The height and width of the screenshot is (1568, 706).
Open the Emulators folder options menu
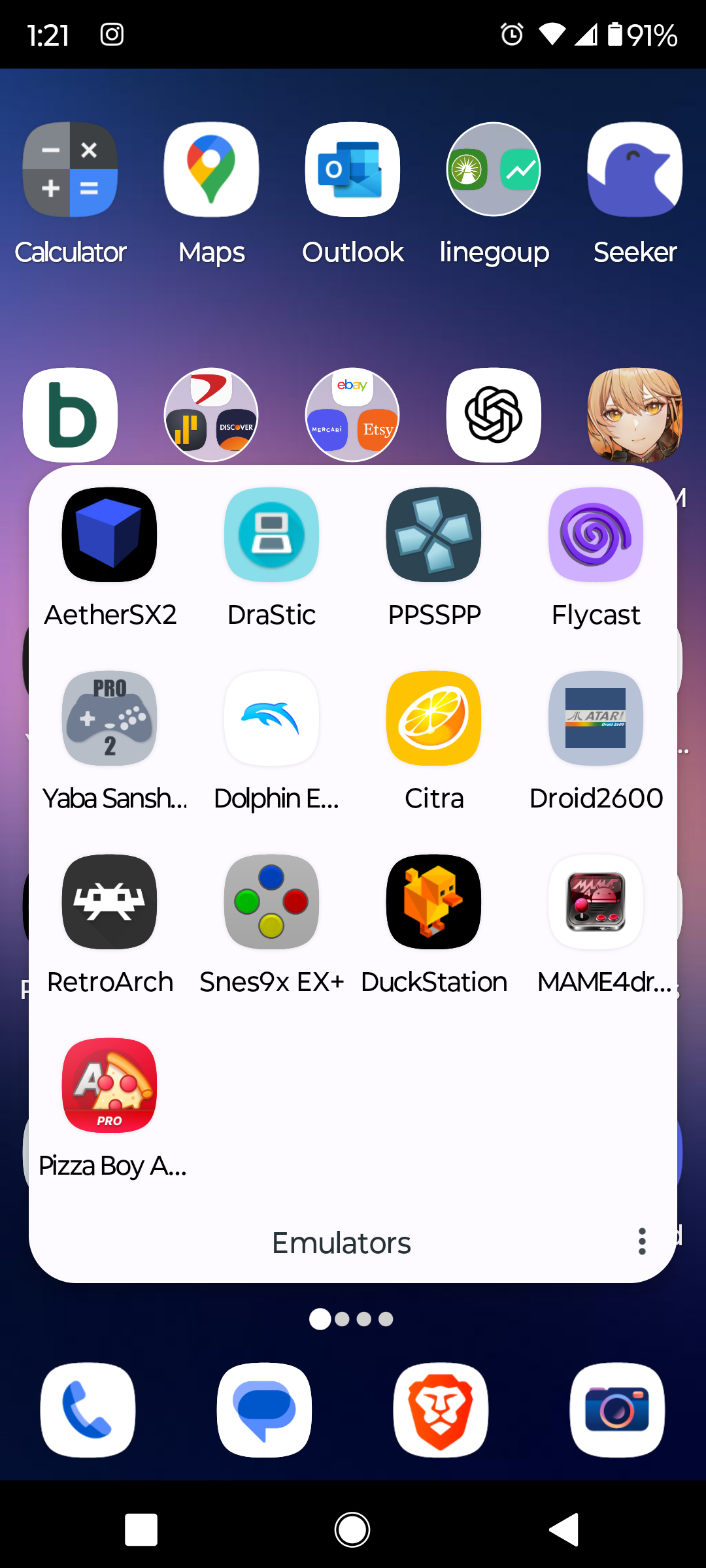coord(642,1241)
